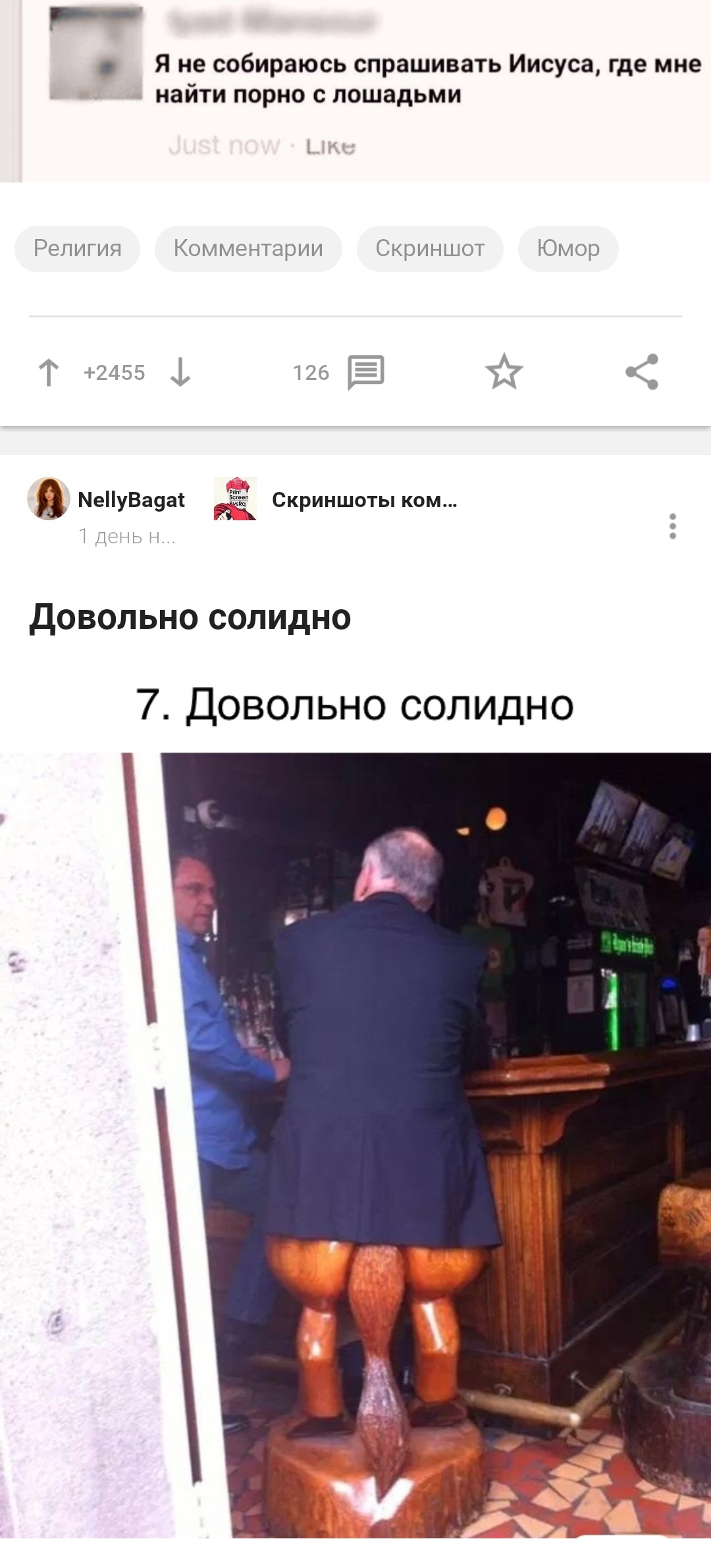Image resolution: width=711 pixels, height=1568 pixels.
Task: Open NellyBagat's profile
Action: [130, 500]
